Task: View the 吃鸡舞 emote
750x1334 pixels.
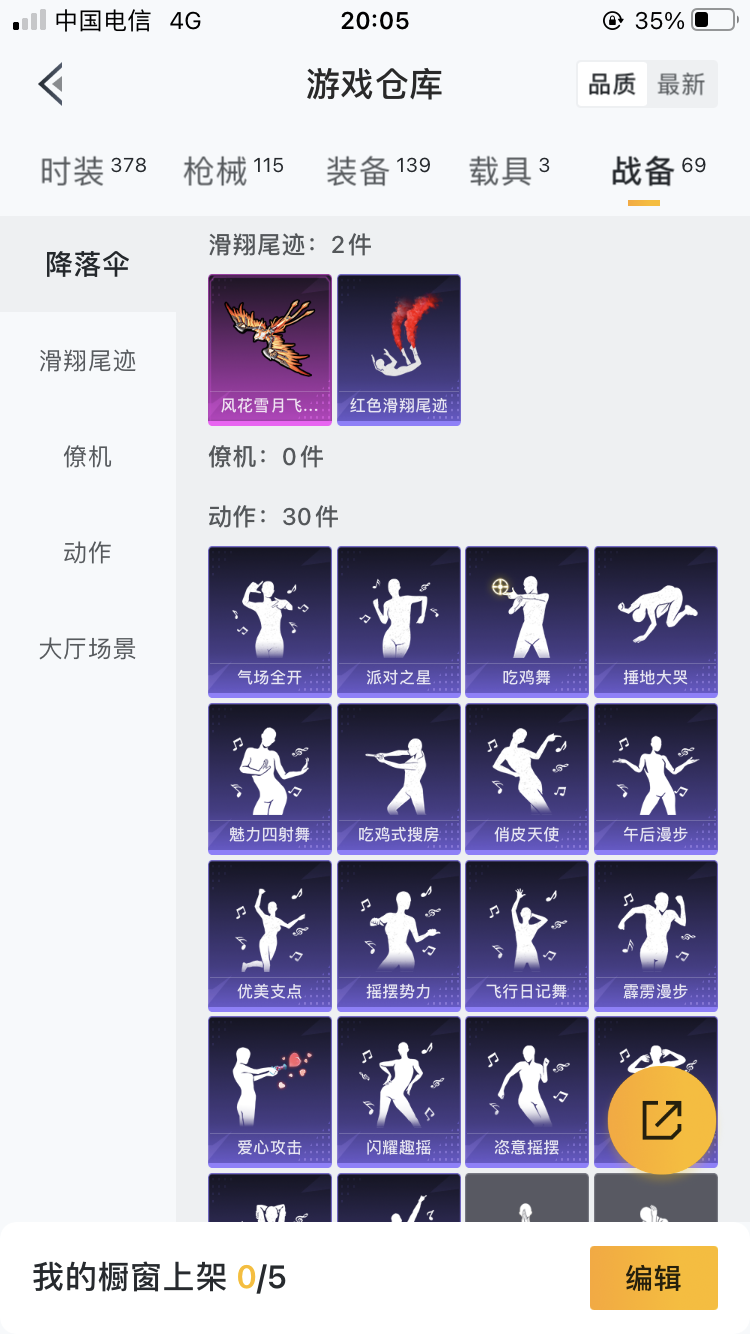Action: click(527, 621)
